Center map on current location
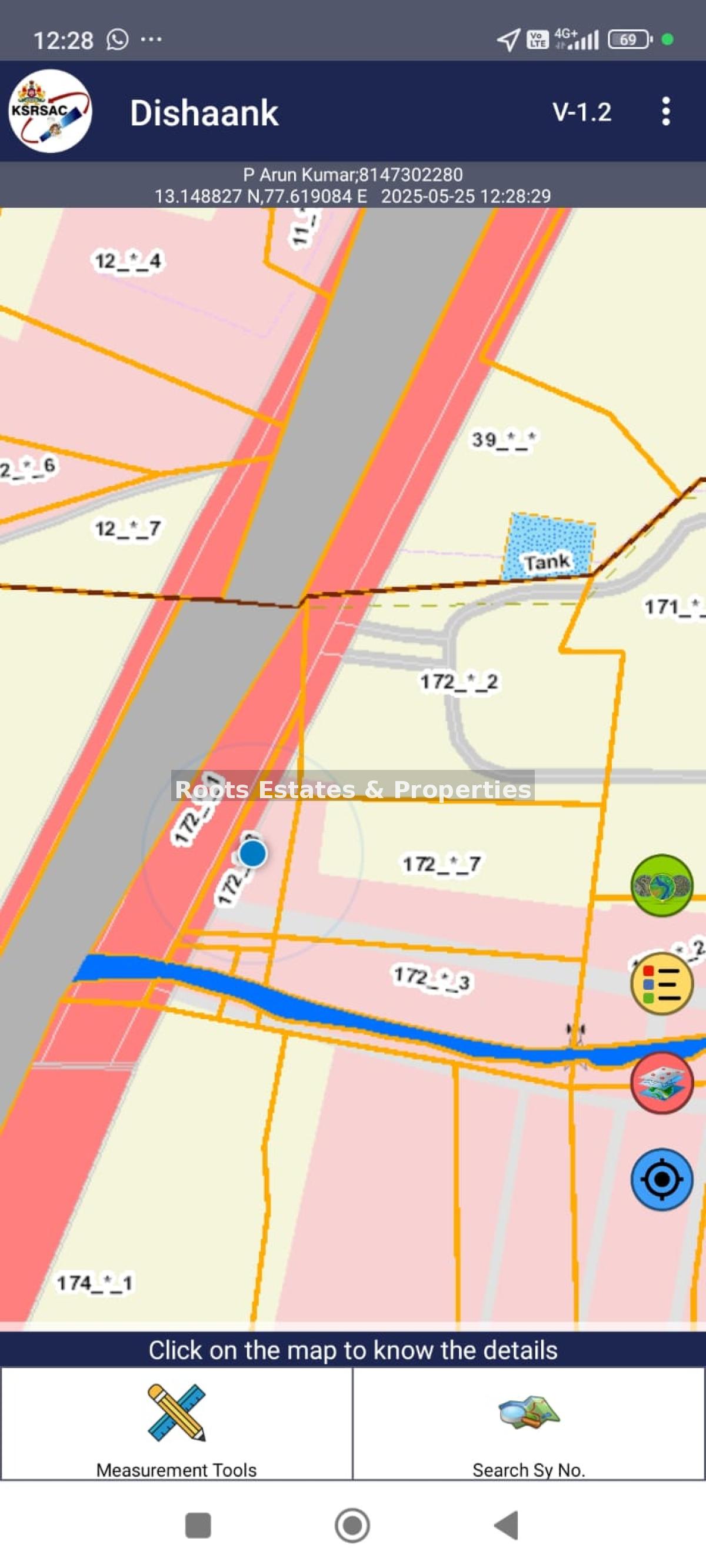The width and height of the screenshot is (706, 1568). (661, 1180)
